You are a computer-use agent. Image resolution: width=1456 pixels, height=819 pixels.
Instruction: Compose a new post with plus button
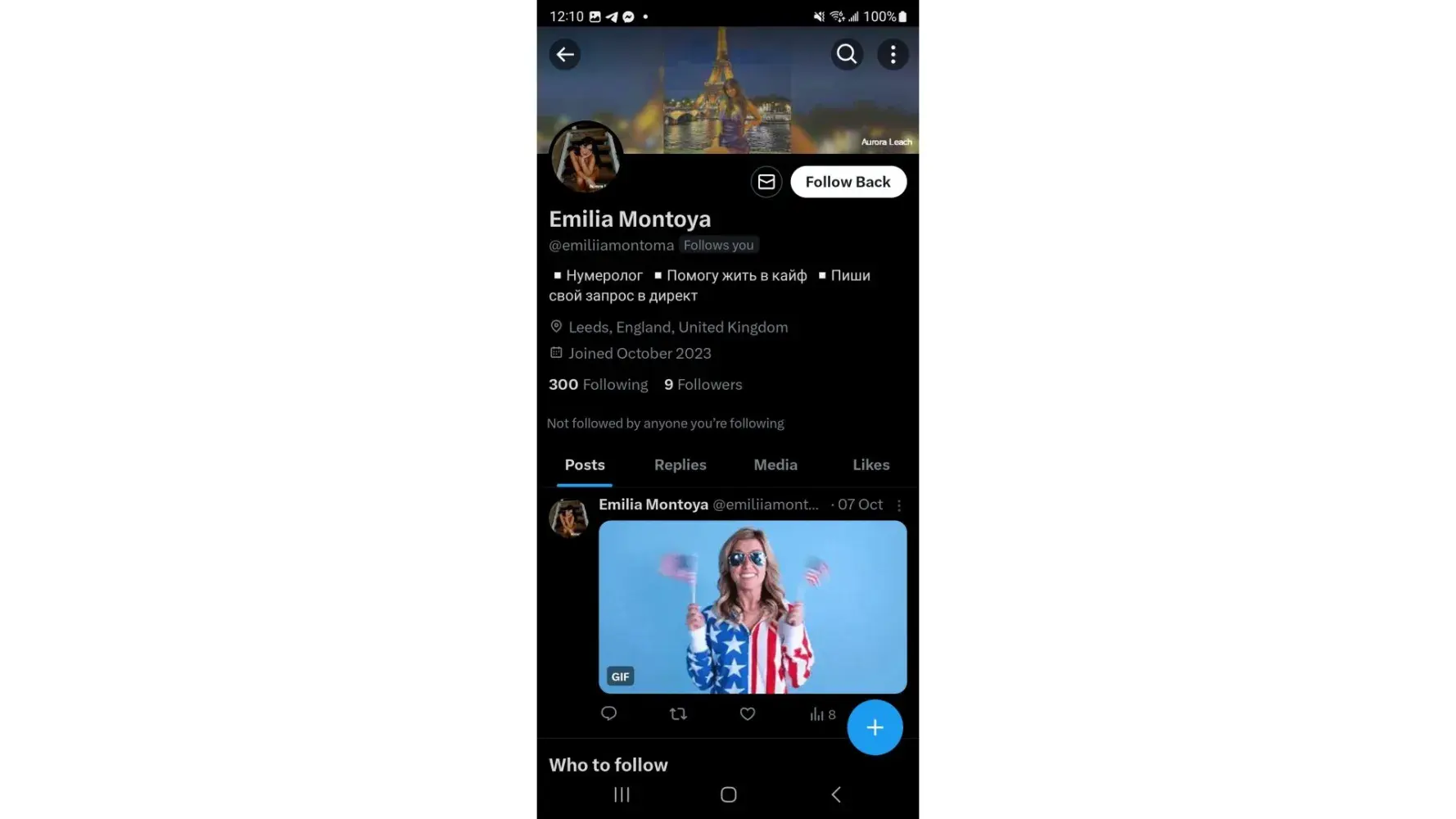[x=875, y=727]
